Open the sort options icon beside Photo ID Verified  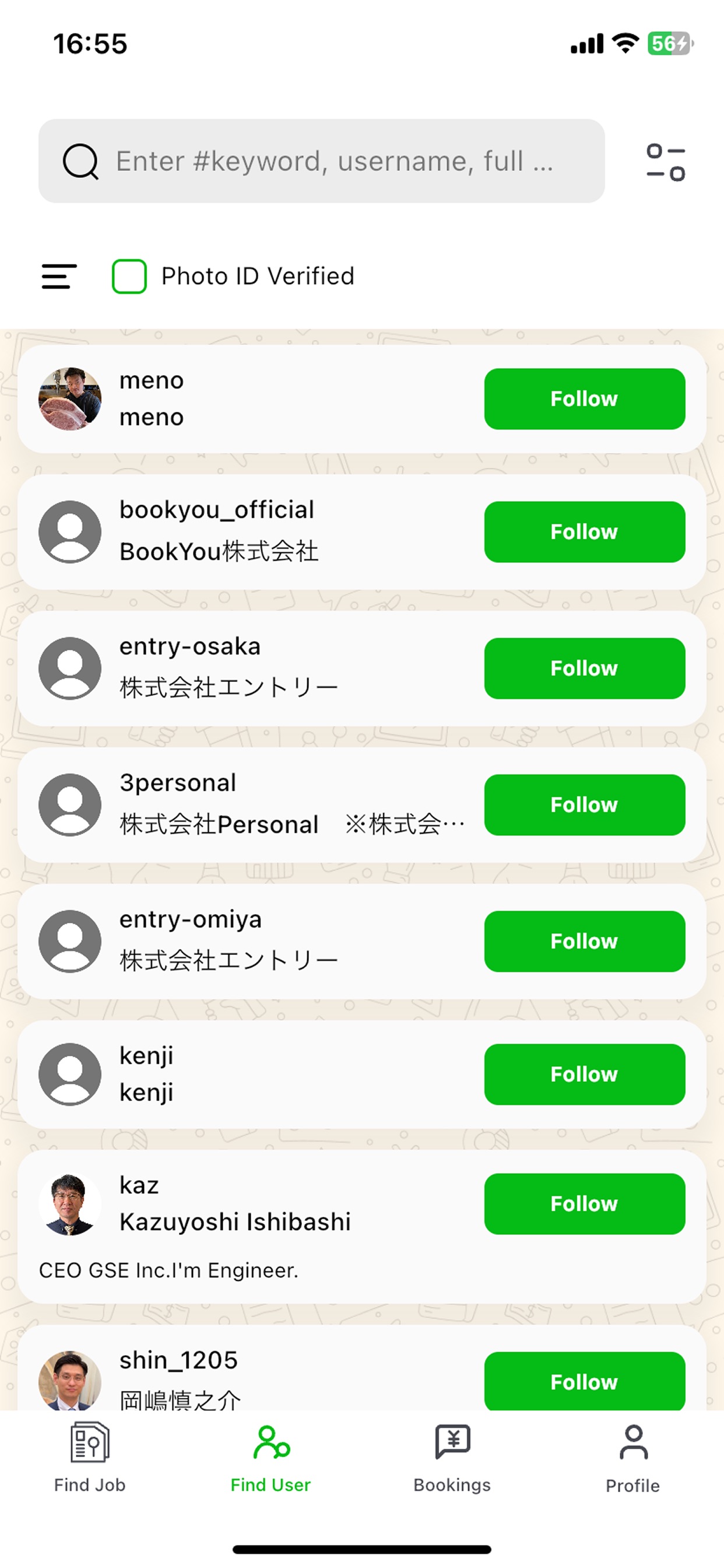point(58,276)
